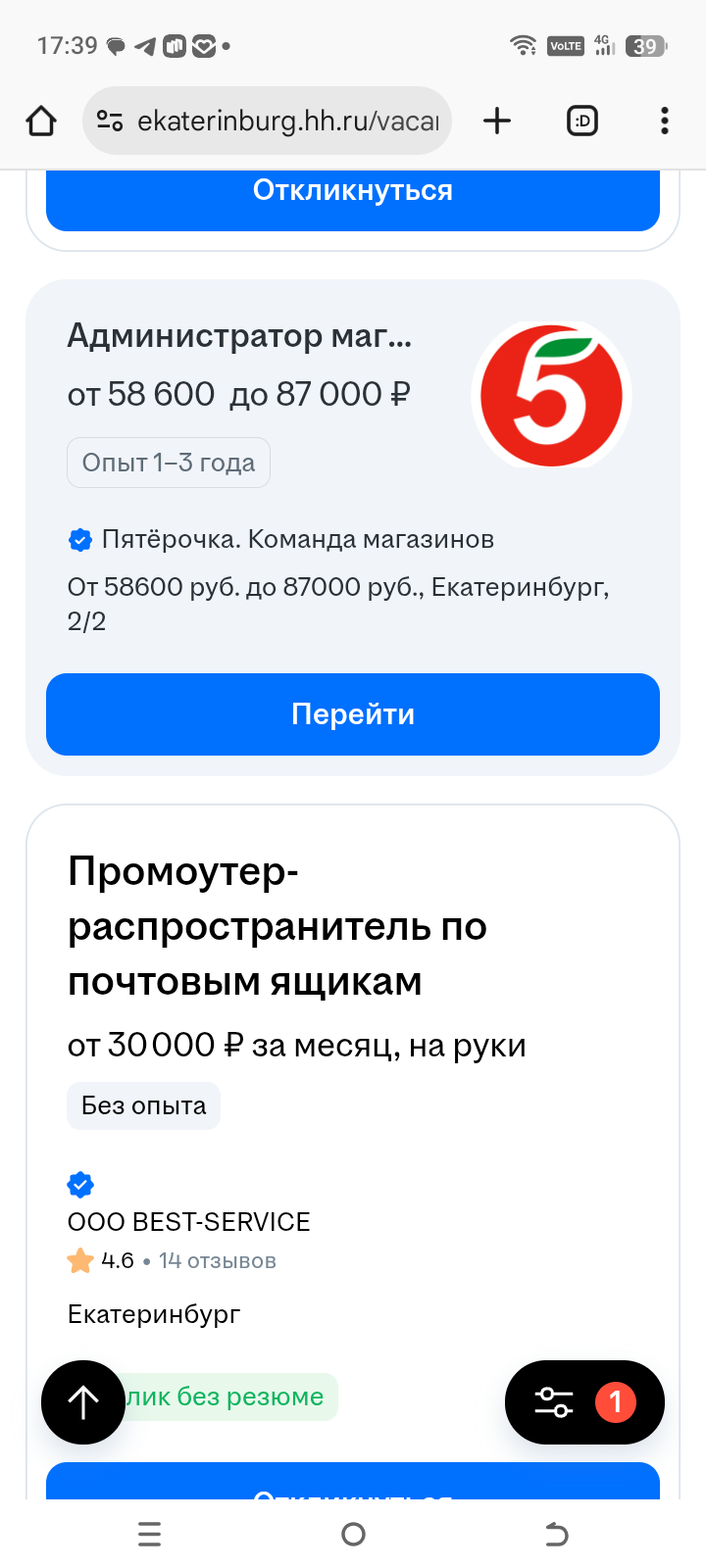This screenshot has width=706, height=1568.
Task: Go to the phone home screen
Action: coord(353,1534)
